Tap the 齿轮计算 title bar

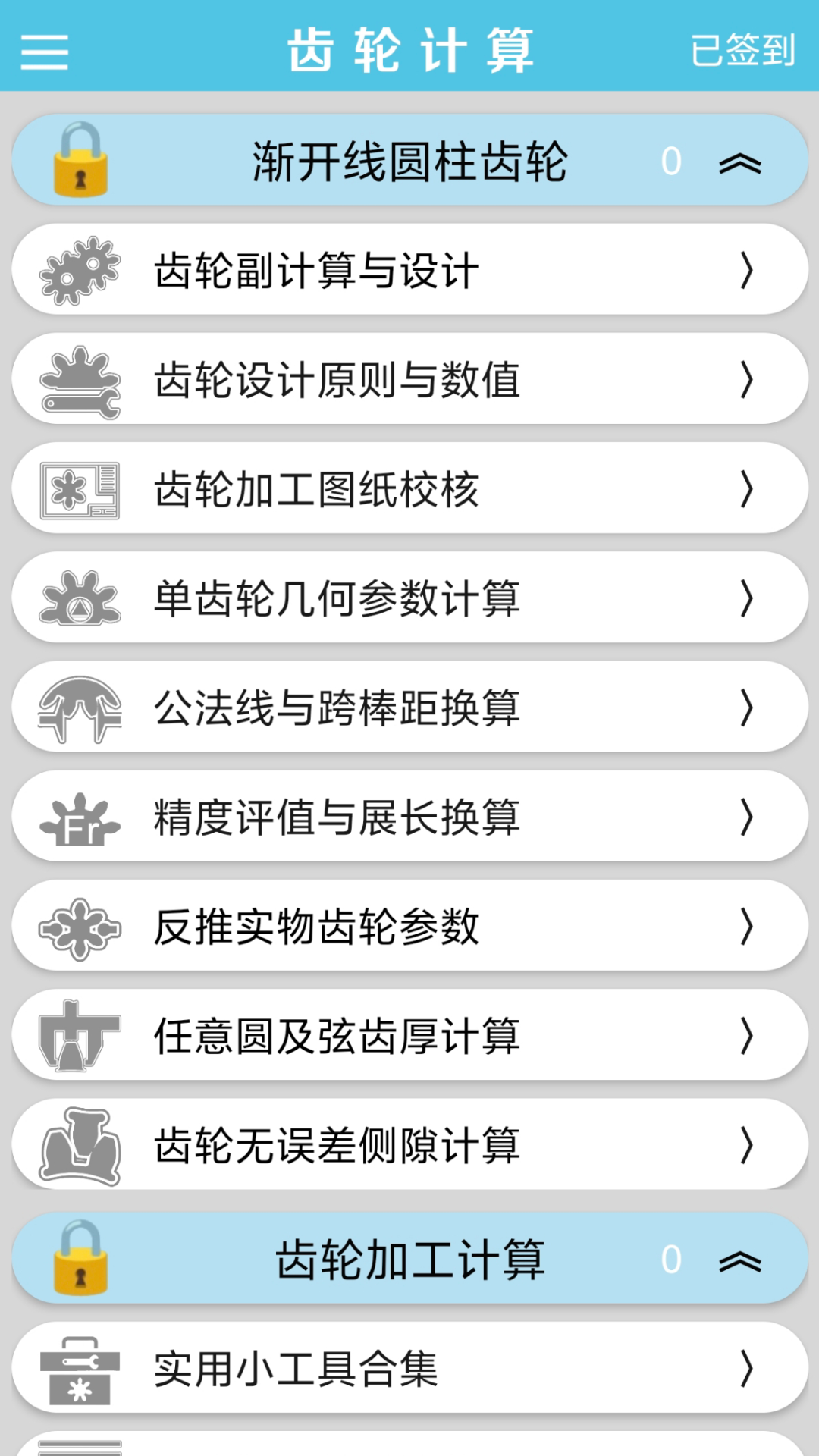[x=409, y=49]
